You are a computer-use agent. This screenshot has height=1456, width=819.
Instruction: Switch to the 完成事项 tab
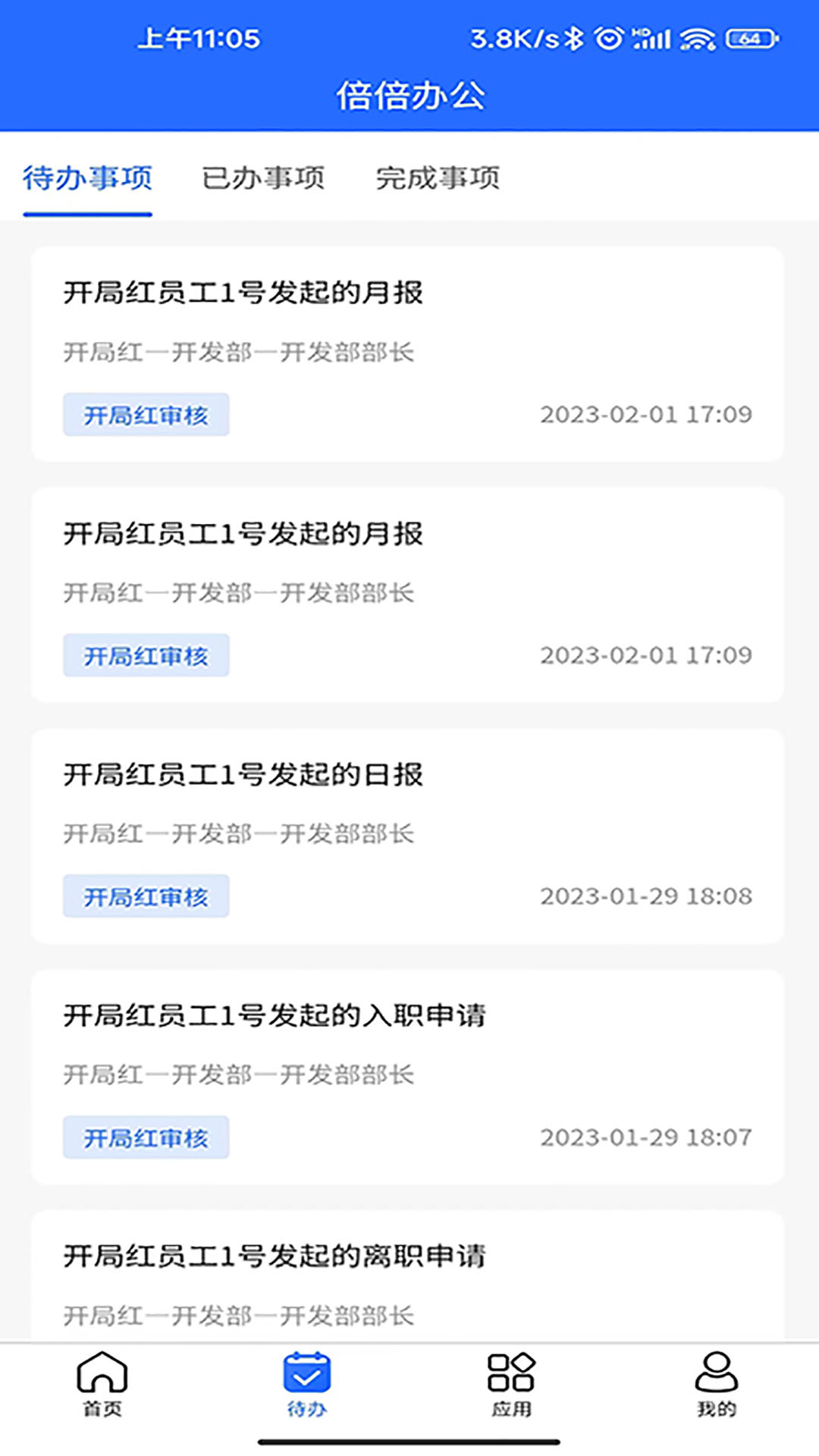pyautogui.click(x=438, y=178)
